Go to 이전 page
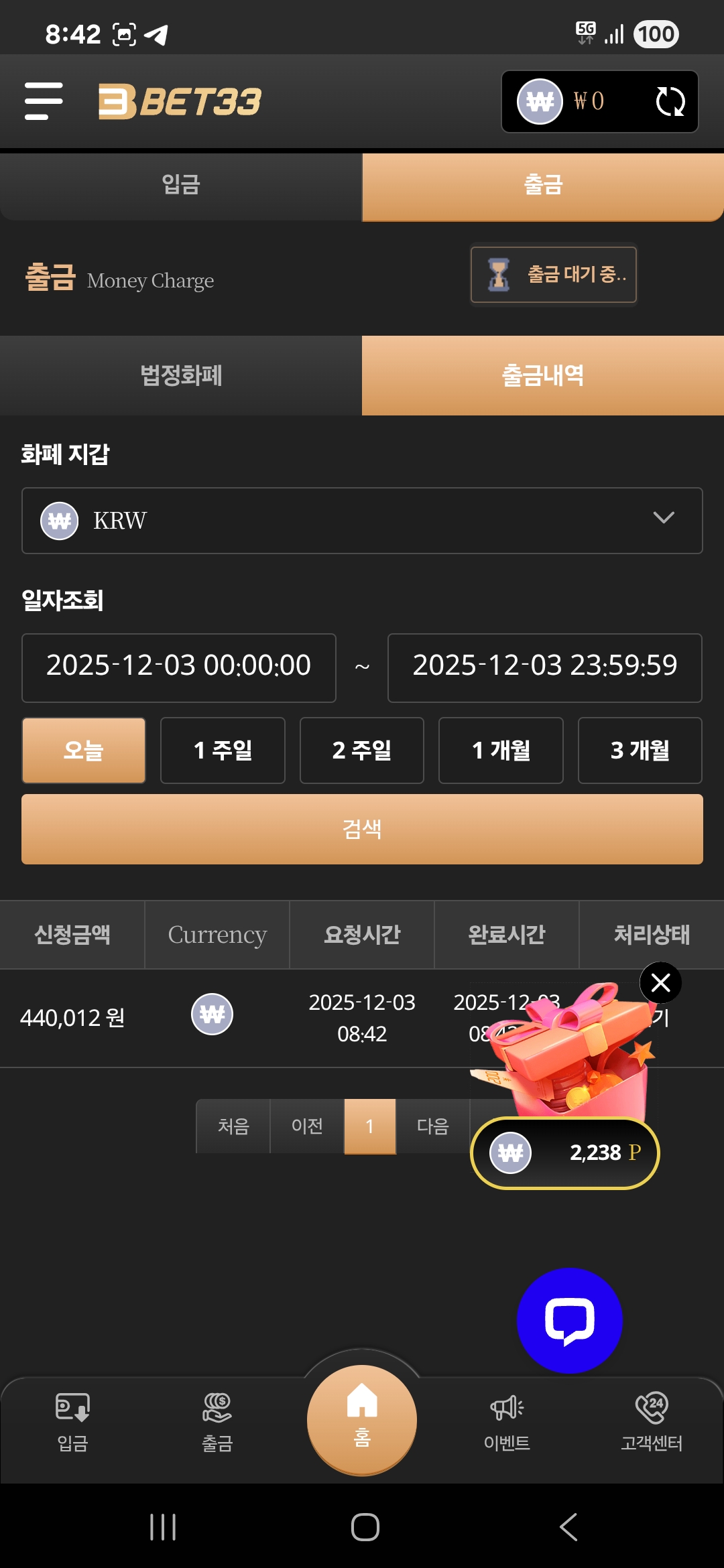 (307, 1126)
